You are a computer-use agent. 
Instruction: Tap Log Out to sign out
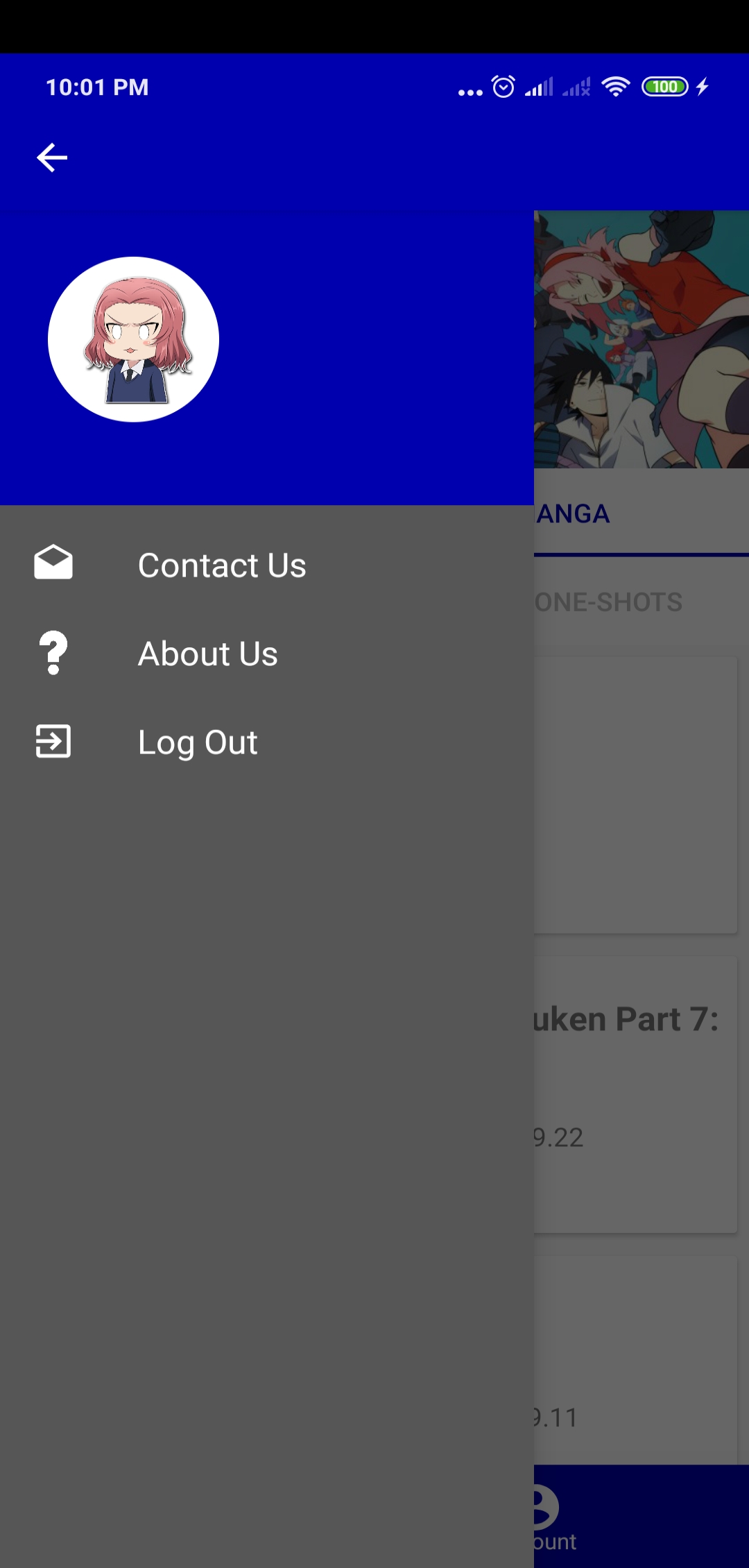pyautogui.click(x=197, y=742)
